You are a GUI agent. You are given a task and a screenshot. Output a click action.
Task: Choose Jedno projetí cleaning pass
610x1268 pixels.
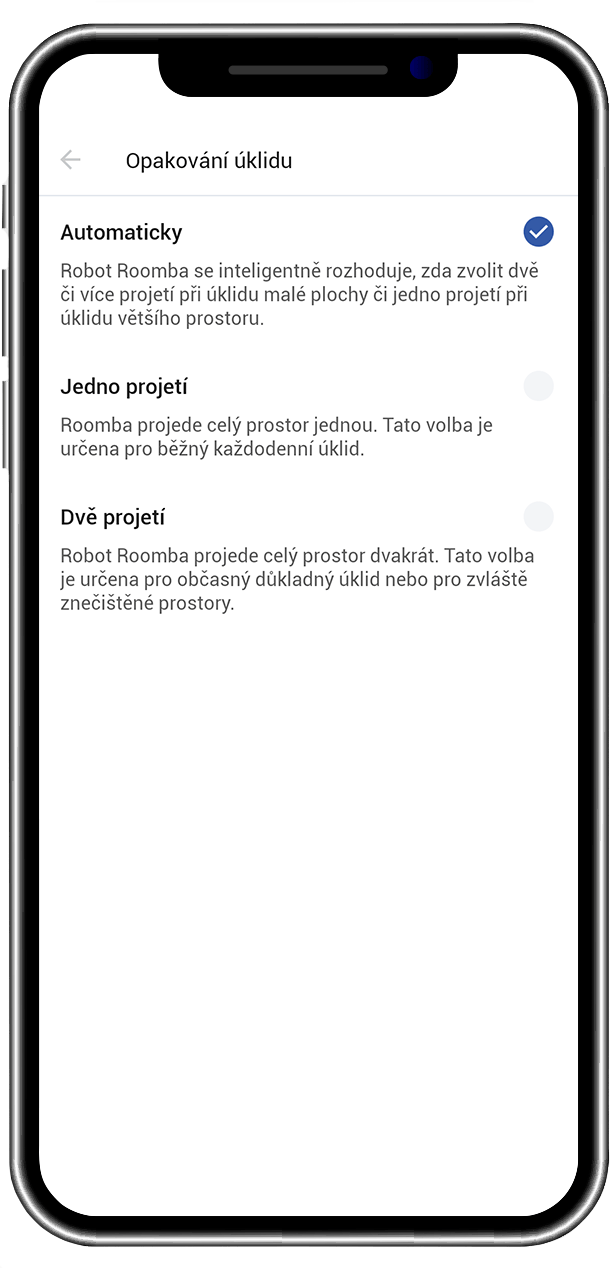point(538,386)
